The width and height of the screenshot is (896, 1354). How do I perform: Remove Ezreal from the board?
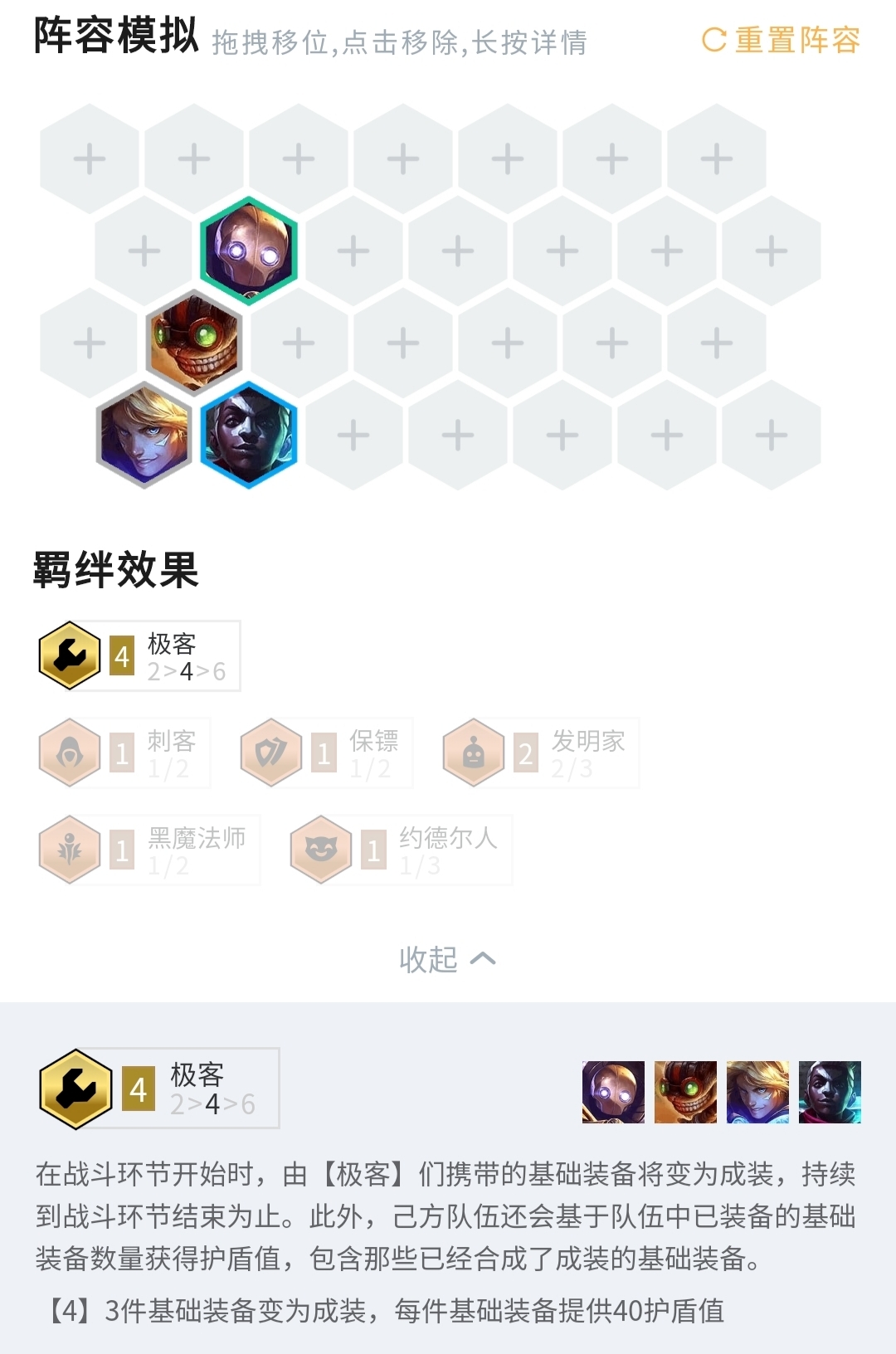[144, 435]
